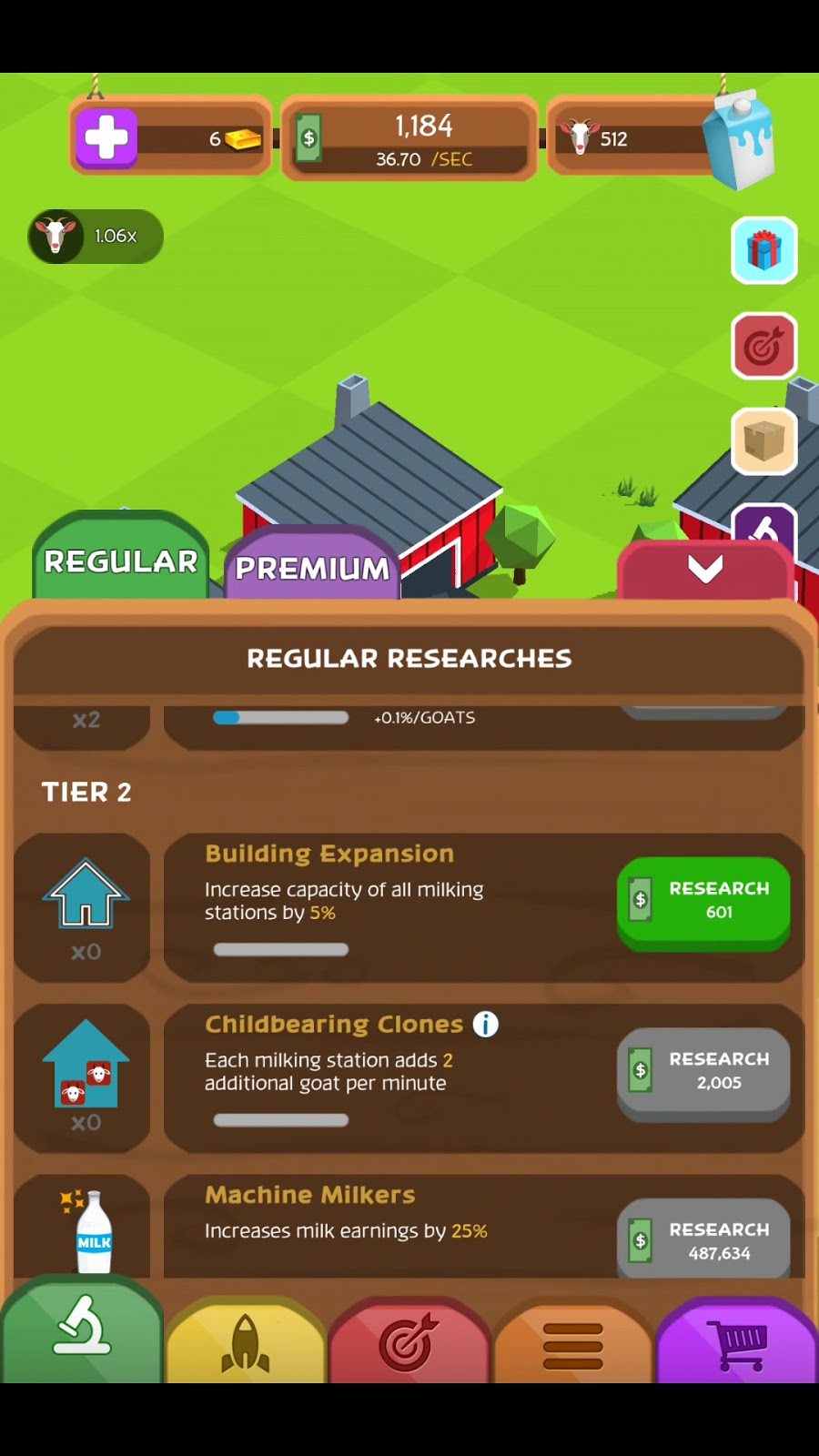Image resolution: width=819 pixels, height=1456 pixels.
Task: Open the target missions tab
Action: pyautogui.click(x=409, y=1342)
